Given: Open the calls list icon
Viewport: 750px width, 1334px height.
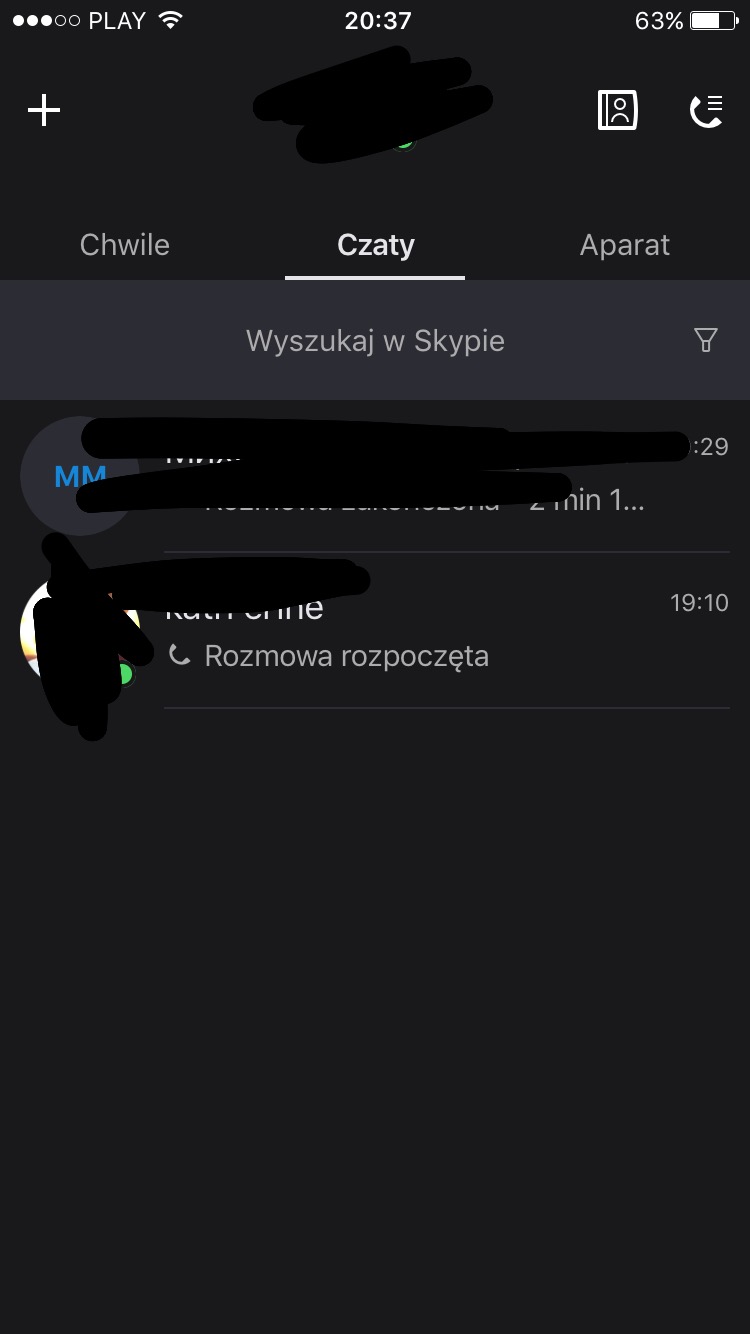Looking at the screenshot, I should [x=707, y=110].
